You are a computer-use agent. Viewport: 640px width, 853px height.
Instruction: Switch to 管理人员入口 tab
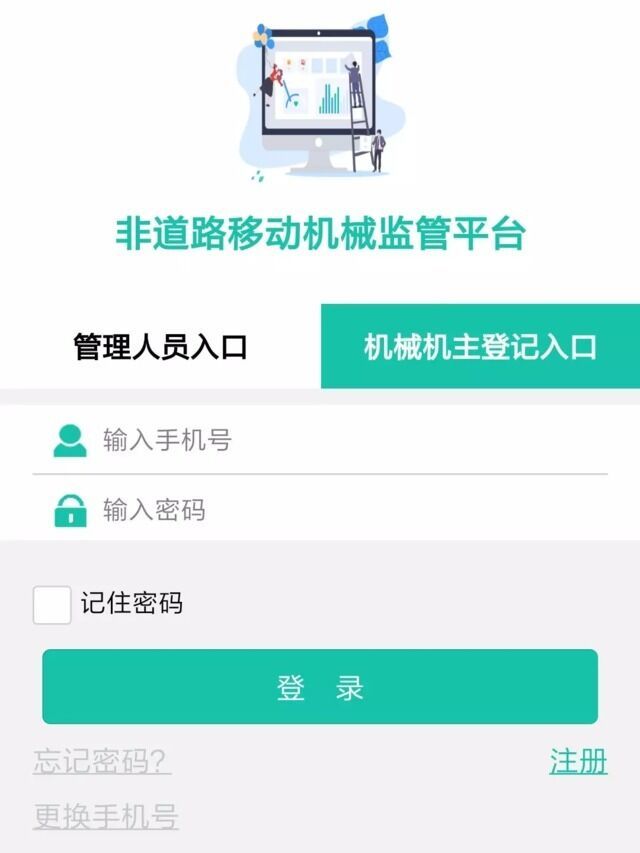(x=160, y=346)
